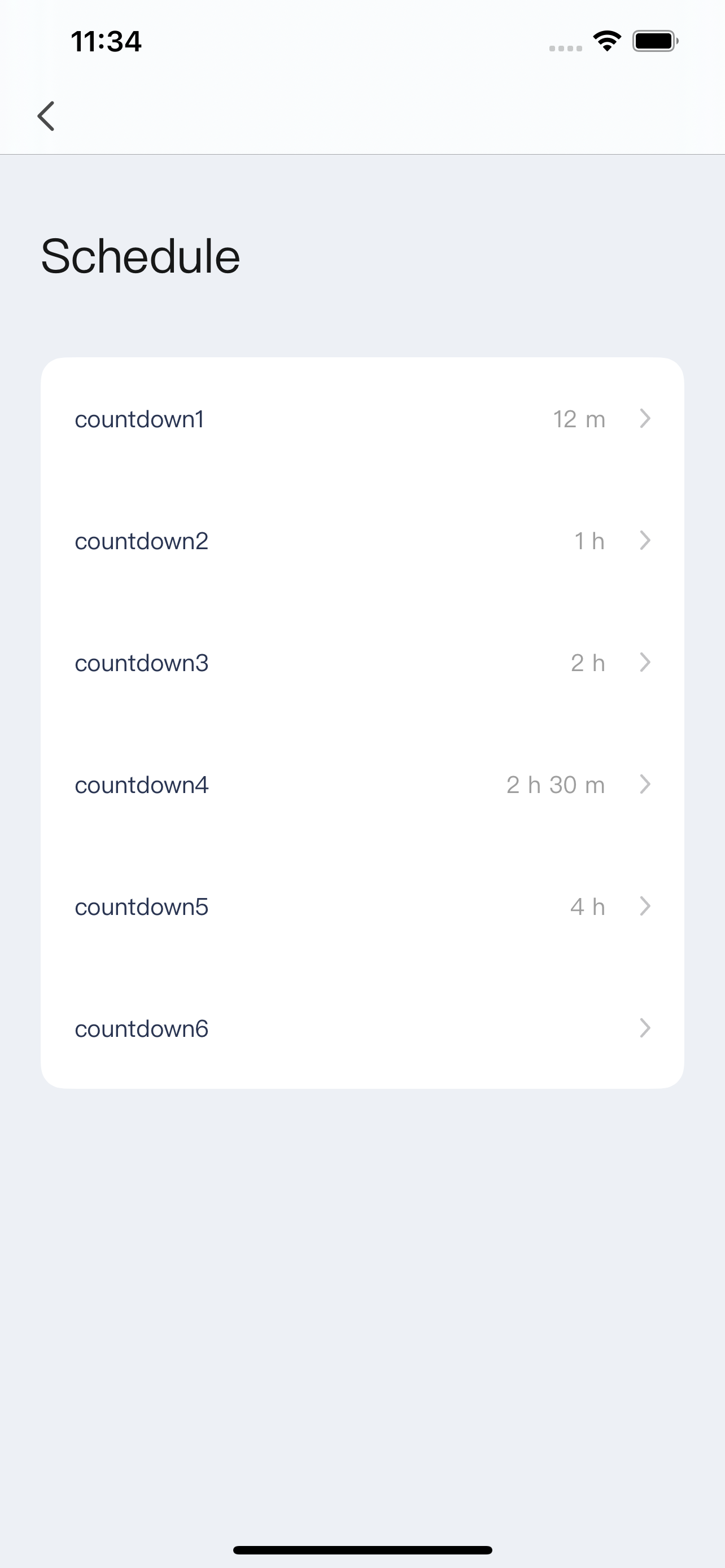This screenshot has height=1568, width=725.
Task: Select the 2 h 30 m duration label
Action: (x=554, y=785)
